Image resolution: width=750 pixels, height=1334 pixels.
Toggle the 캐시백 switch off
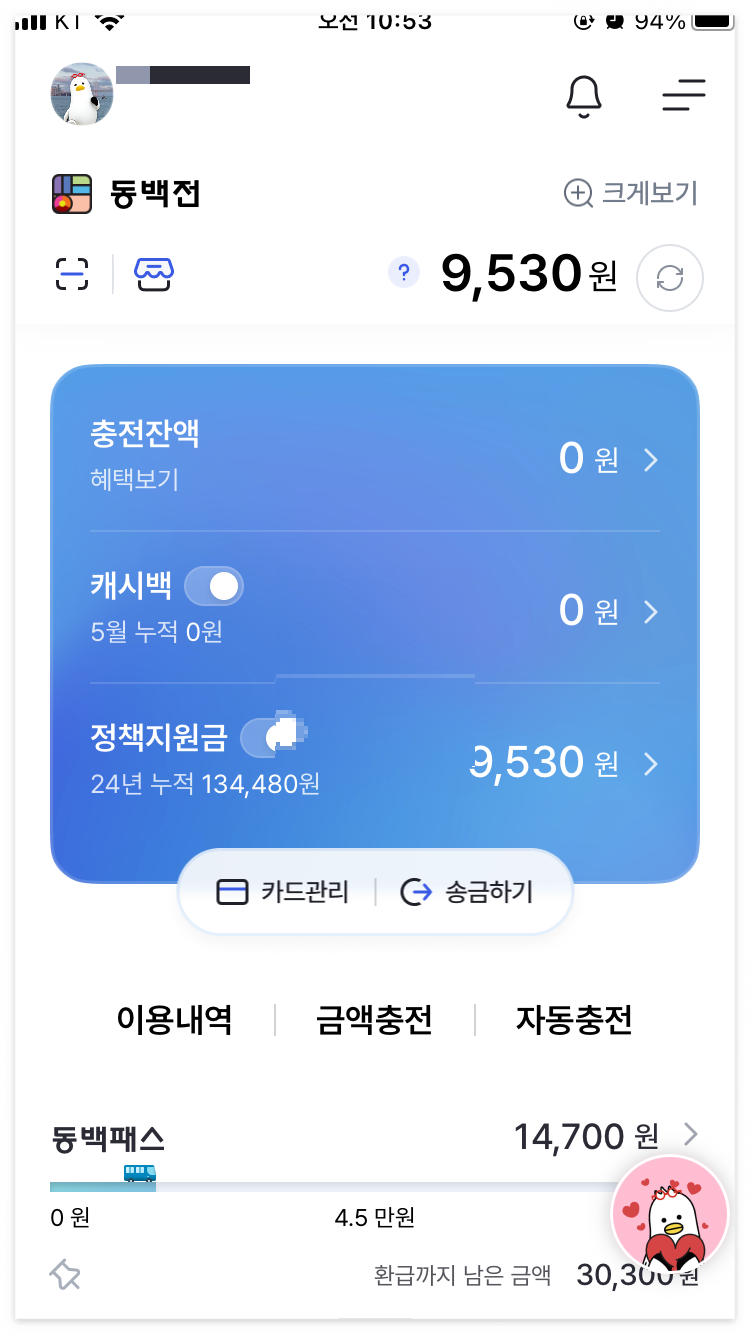(213, 585)
